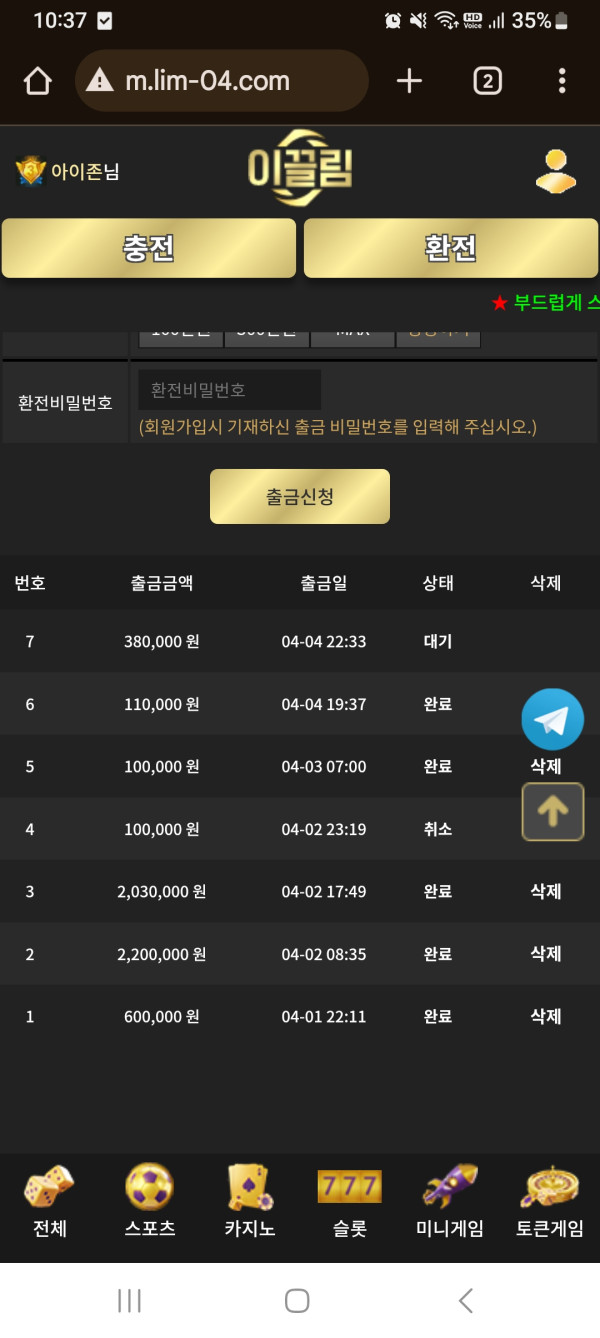This screenshot has height=1338, width=600.
Task: Switch to the 스포츠 tab
Action: point(150,1201)
